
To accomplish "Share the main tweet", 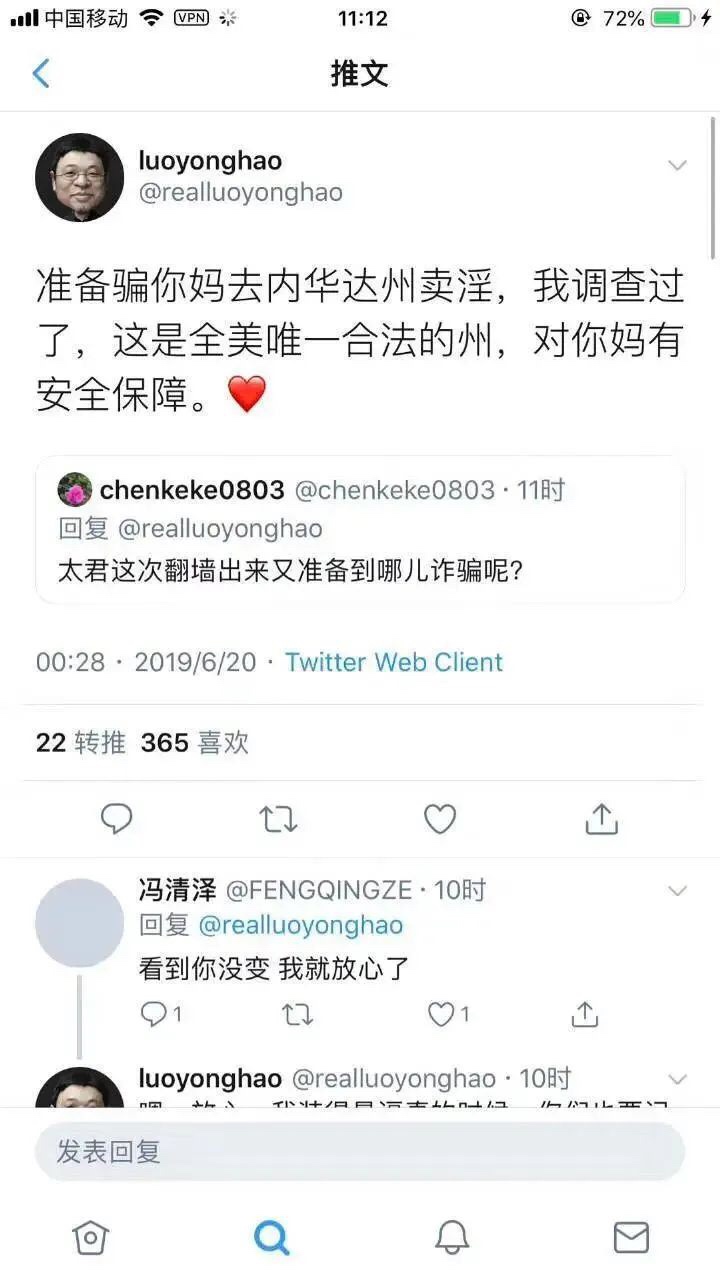I will (601, 819).
